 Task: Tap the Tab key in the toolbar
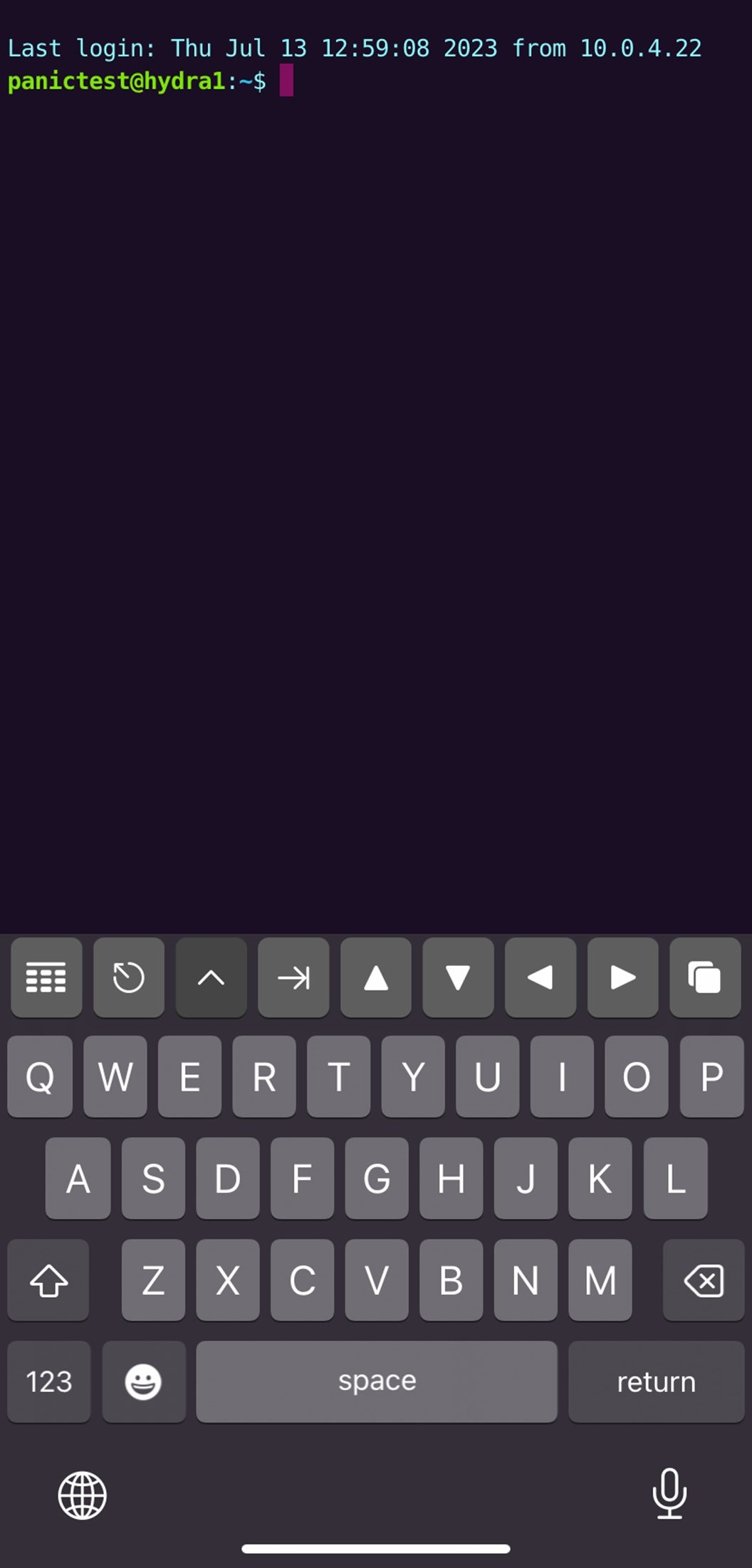click(x=293, y=977)
